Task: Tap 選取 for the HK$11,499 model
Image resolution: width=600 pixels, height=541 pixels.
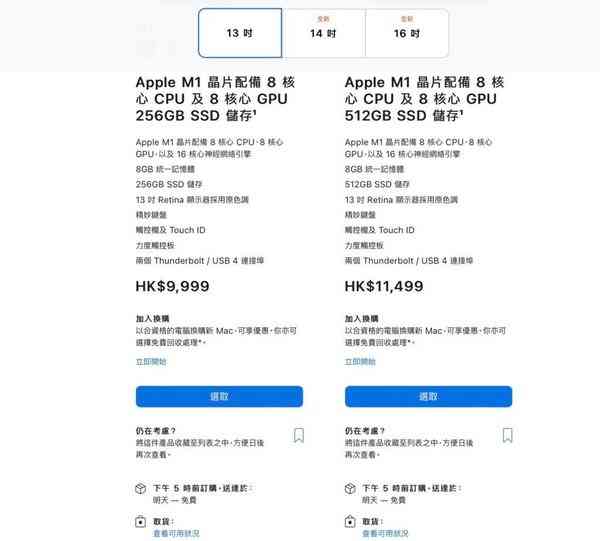Action: [x=428, y=396]
